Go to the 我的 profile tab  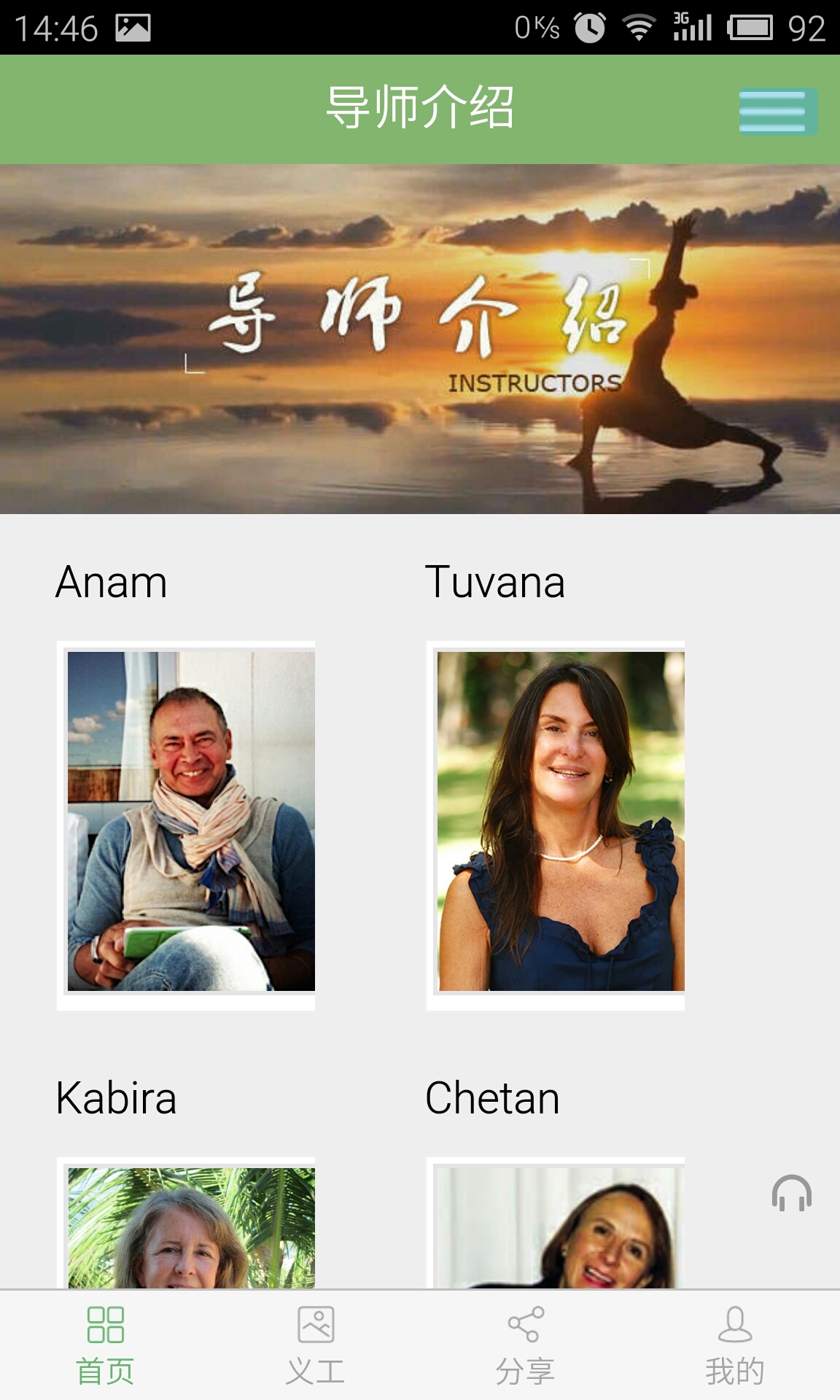[735, 1345]
